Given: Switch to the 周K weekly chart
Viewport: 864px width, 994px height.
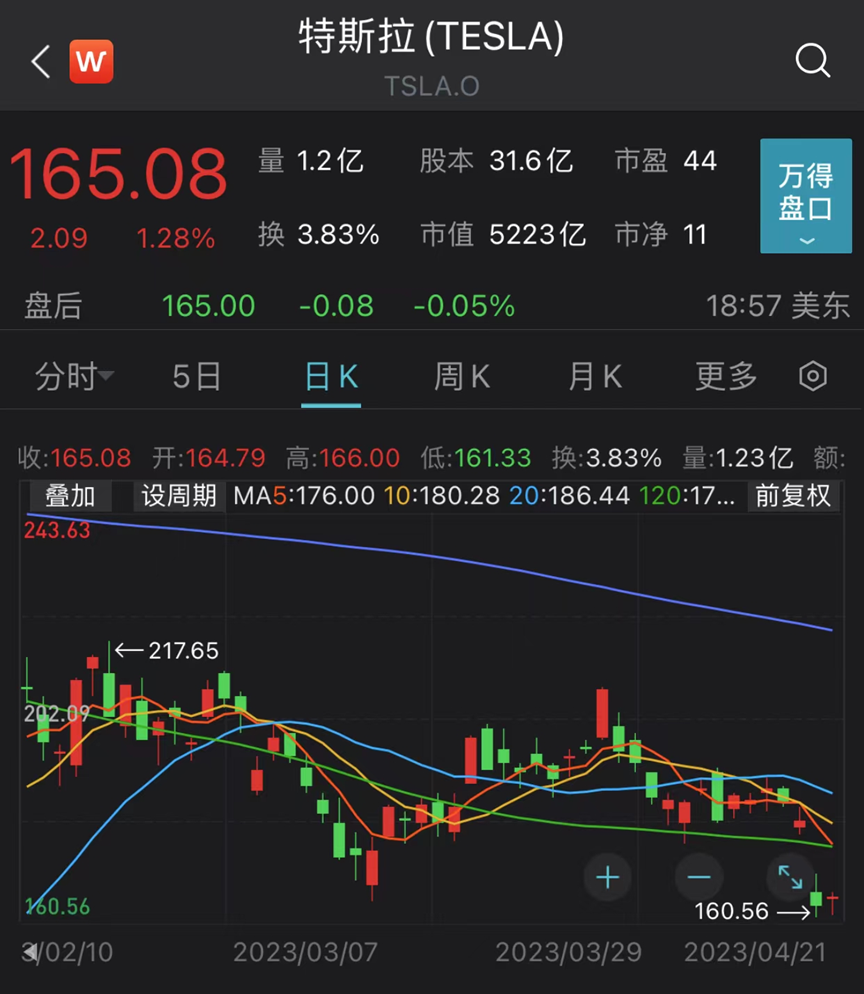Looking at the screenshot, I should (x=462, y=377).
